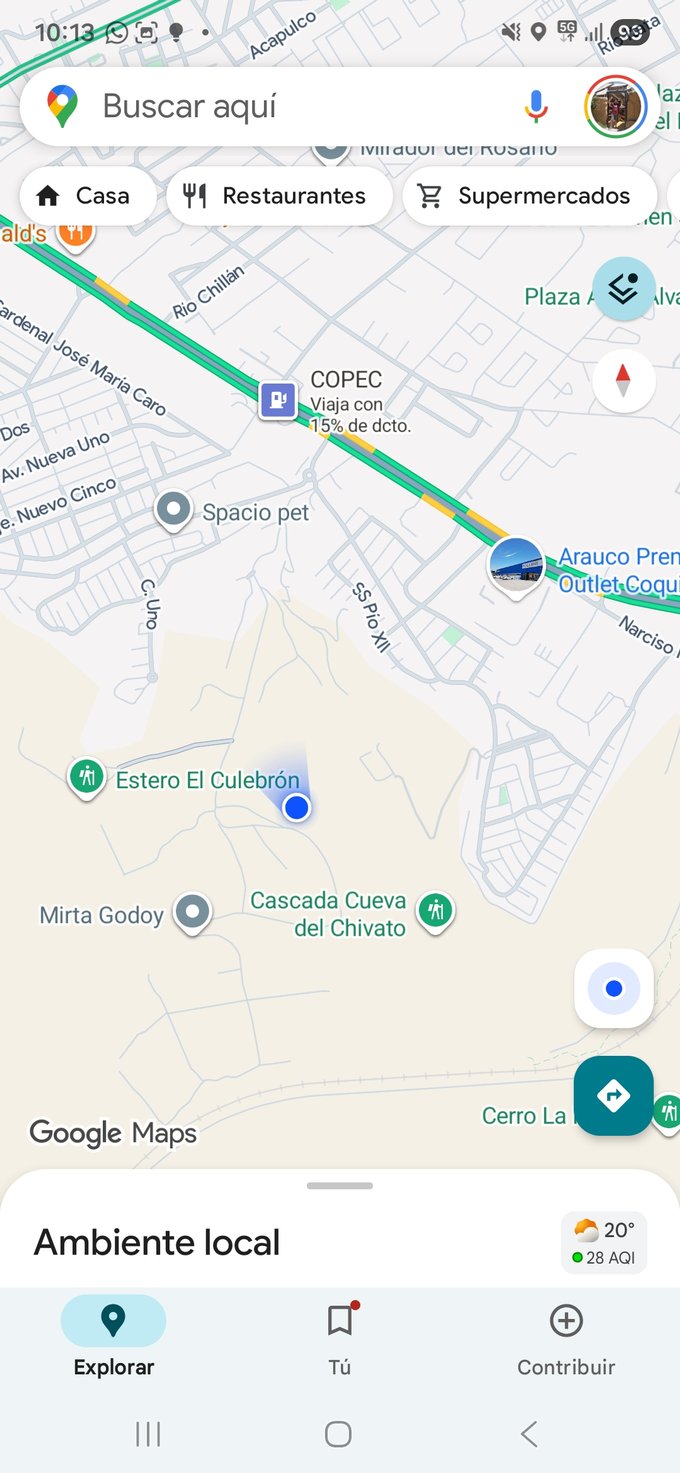View Estero El Culebrón place details

[87, 777]
